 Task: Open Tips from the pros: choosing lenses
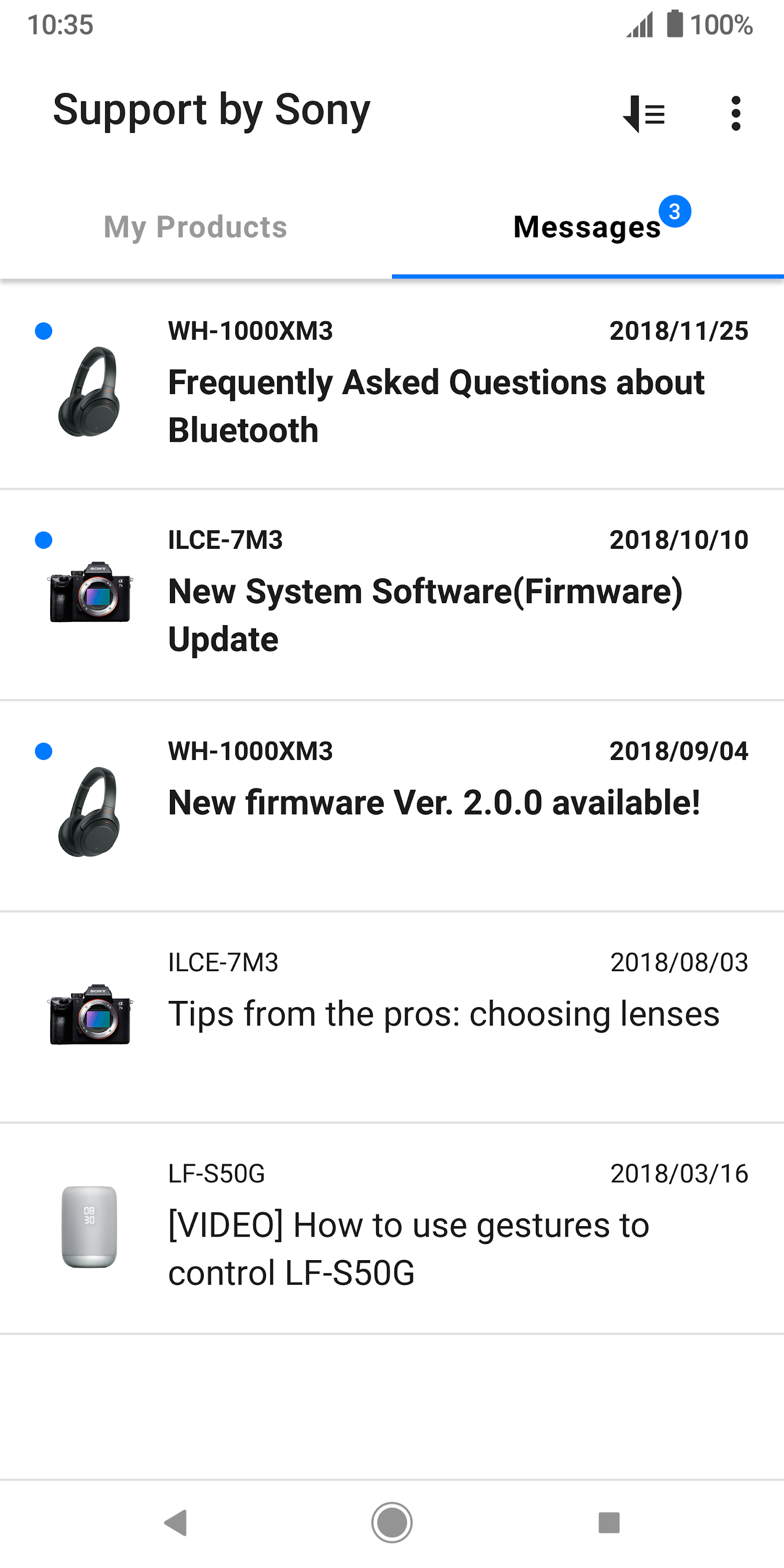click(443, 1014)
